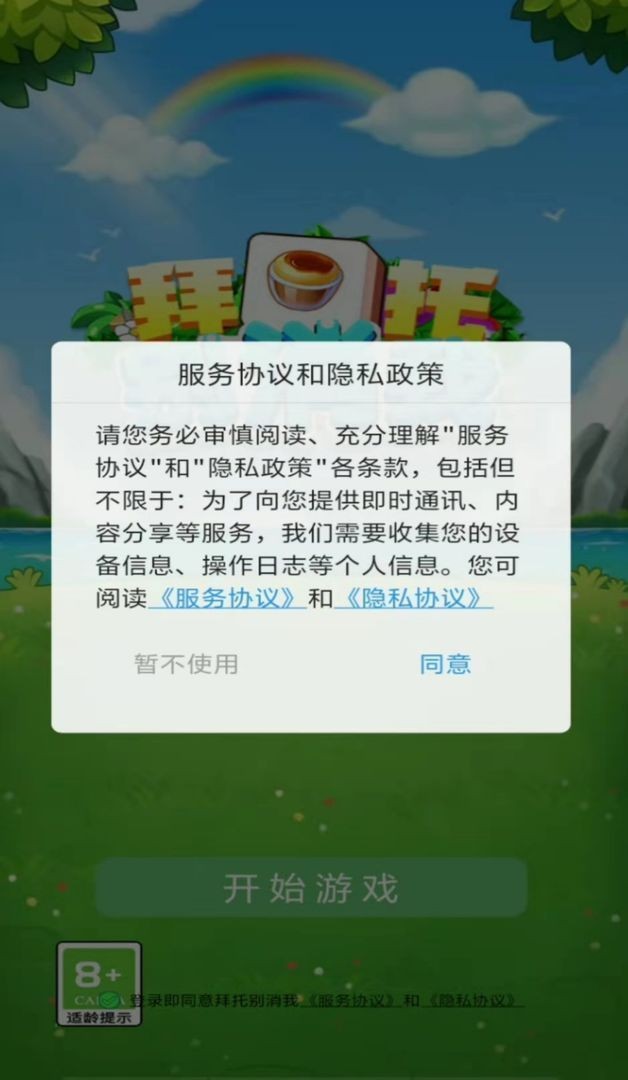The width and height of the screenshot is (628, 1080).
Task: Open the 《隐私协议》 link in the dialog
Action: point(413,598)
